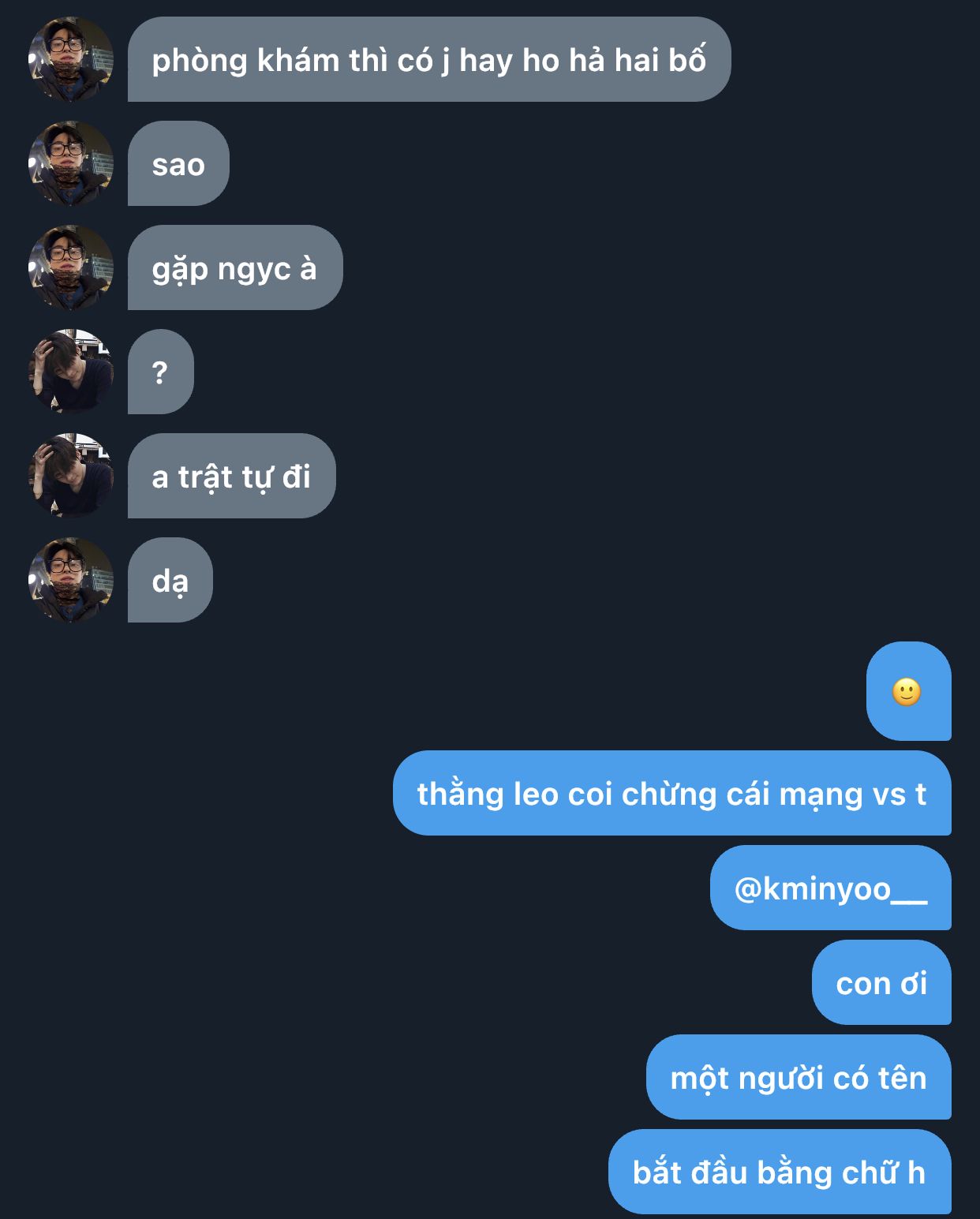
Task: Open the avatar beside the "?" message
Action: click(70, 372)
